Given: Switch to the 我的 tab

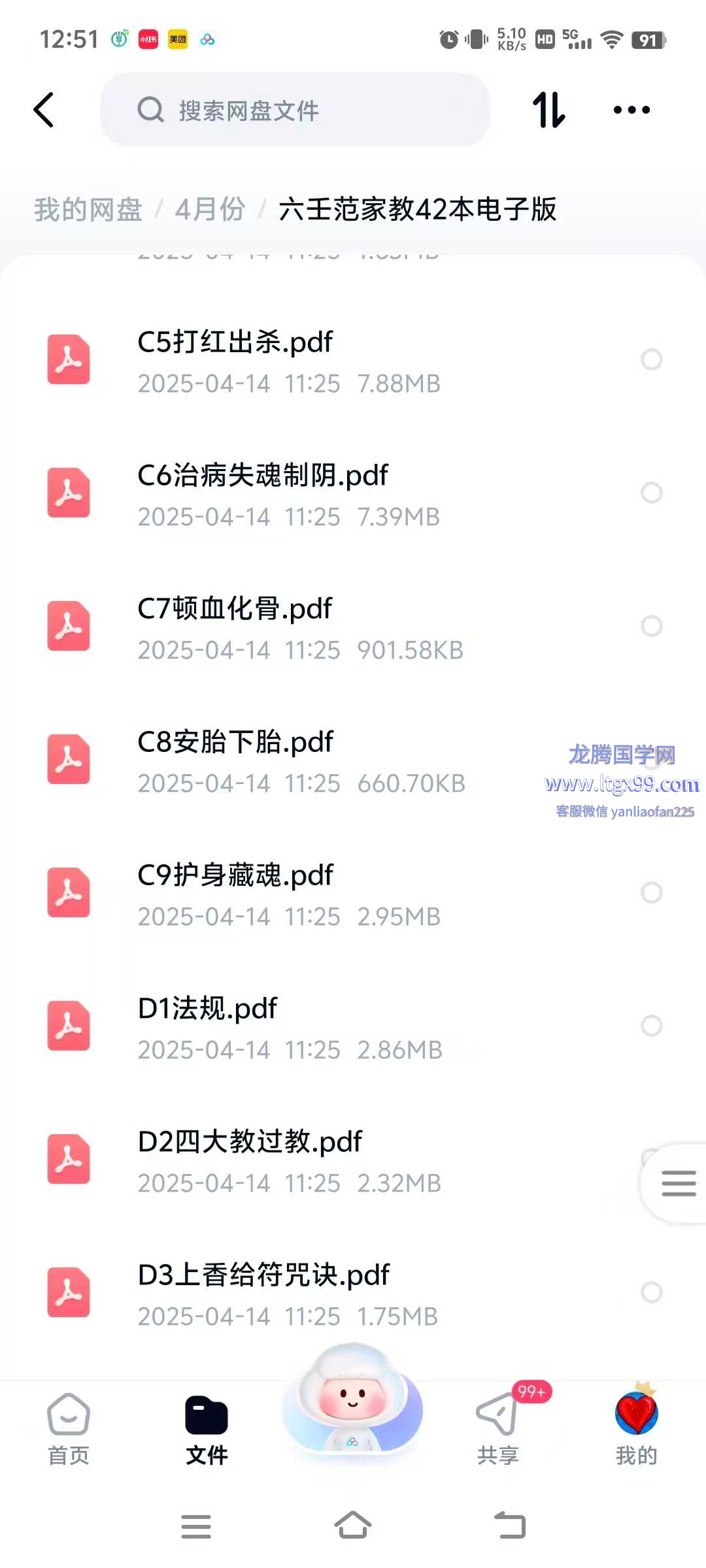Looking at the screenshot, I should [636, 1429].
